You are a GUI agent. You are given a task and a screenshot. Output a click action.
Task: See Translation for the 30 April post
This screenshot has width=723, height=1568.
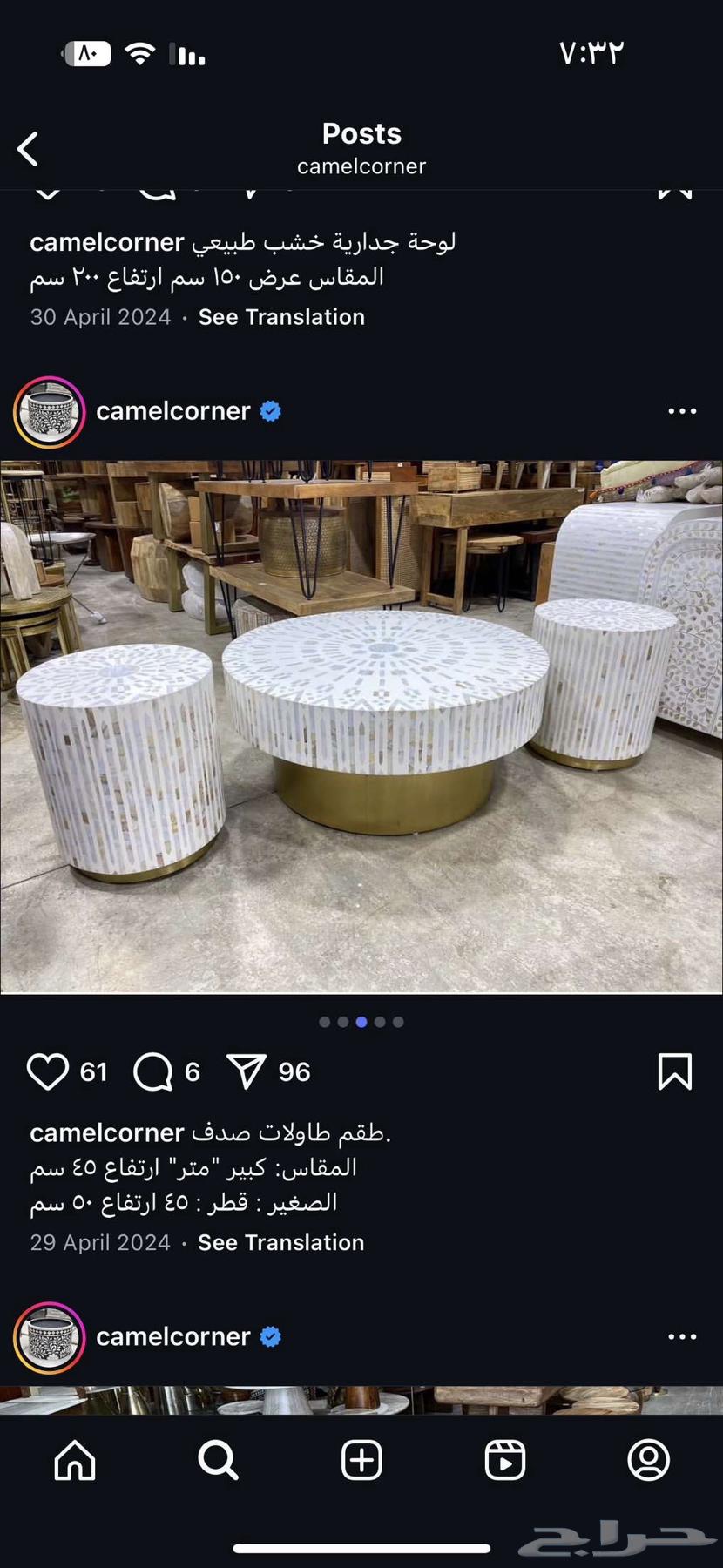pos(281,317)
